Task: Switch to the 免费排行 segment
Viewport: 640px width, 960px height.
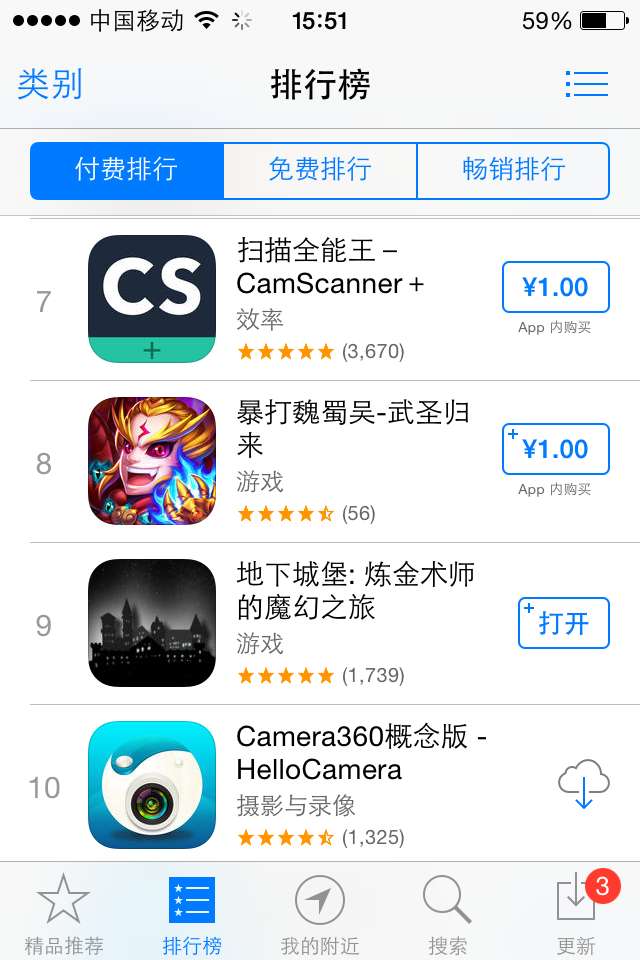Action: pyautogui.click(x=320, y=170)
